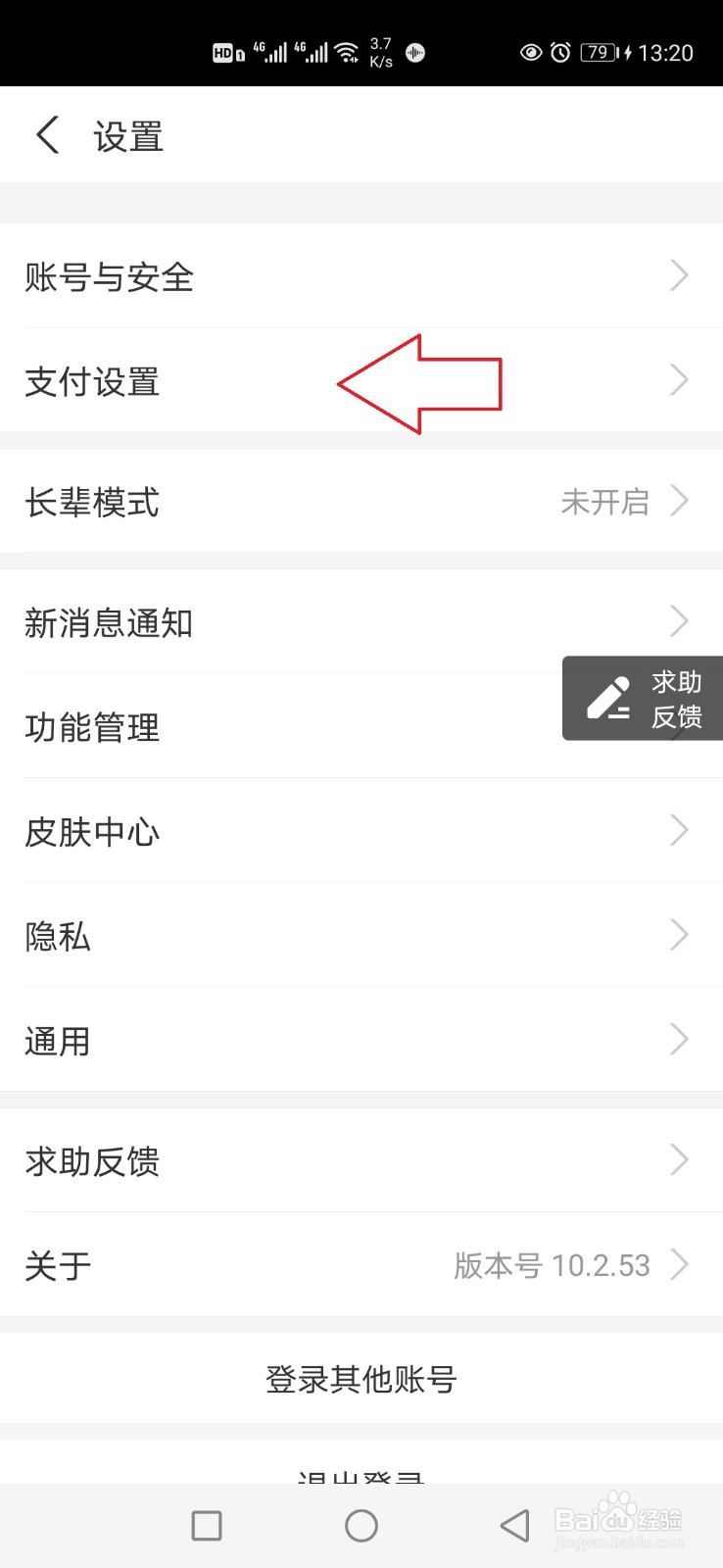723x1568 pixels.
Task: Select 通用 general settings
Action: click(361, 1041)
